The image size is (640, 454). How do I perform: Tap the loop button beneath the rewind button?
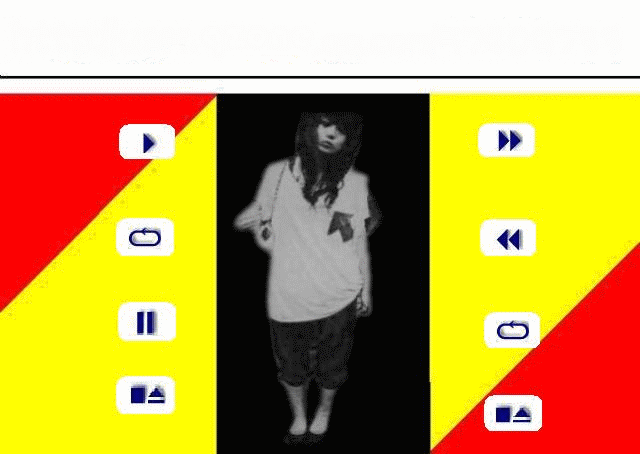[x=512, y=330]
